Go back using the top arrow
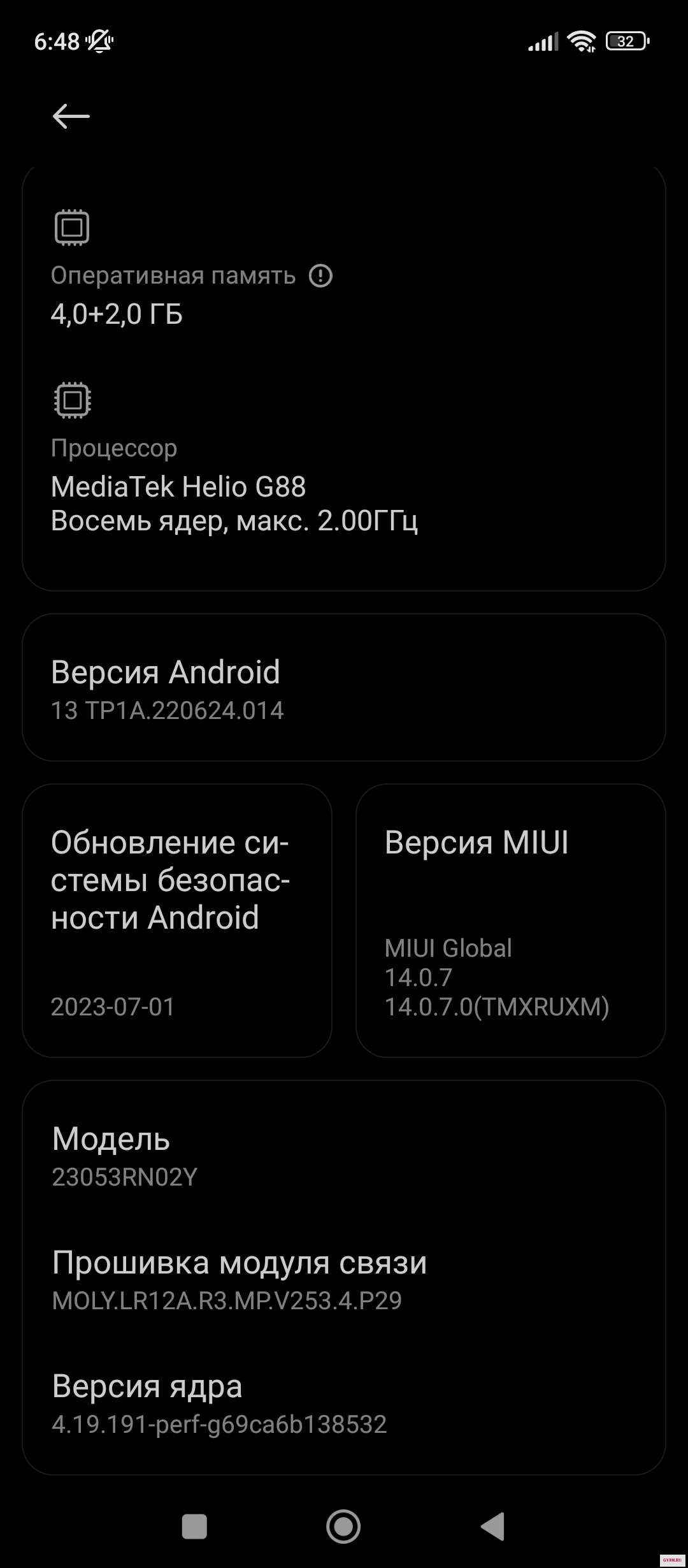 pyautogui.click(x=71, y=117)
